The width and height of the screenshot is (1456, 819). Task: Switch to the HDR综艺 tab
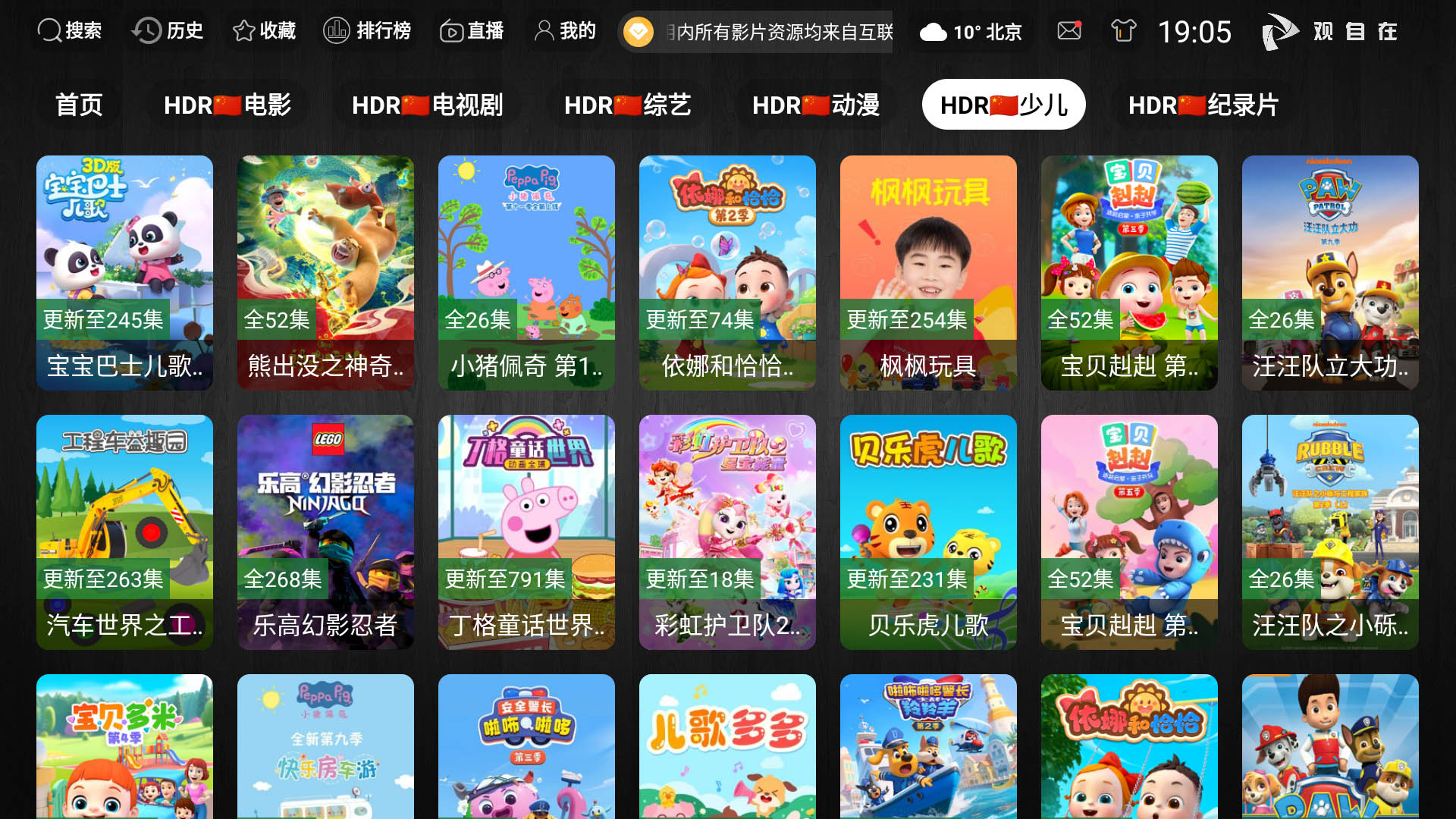627,105
